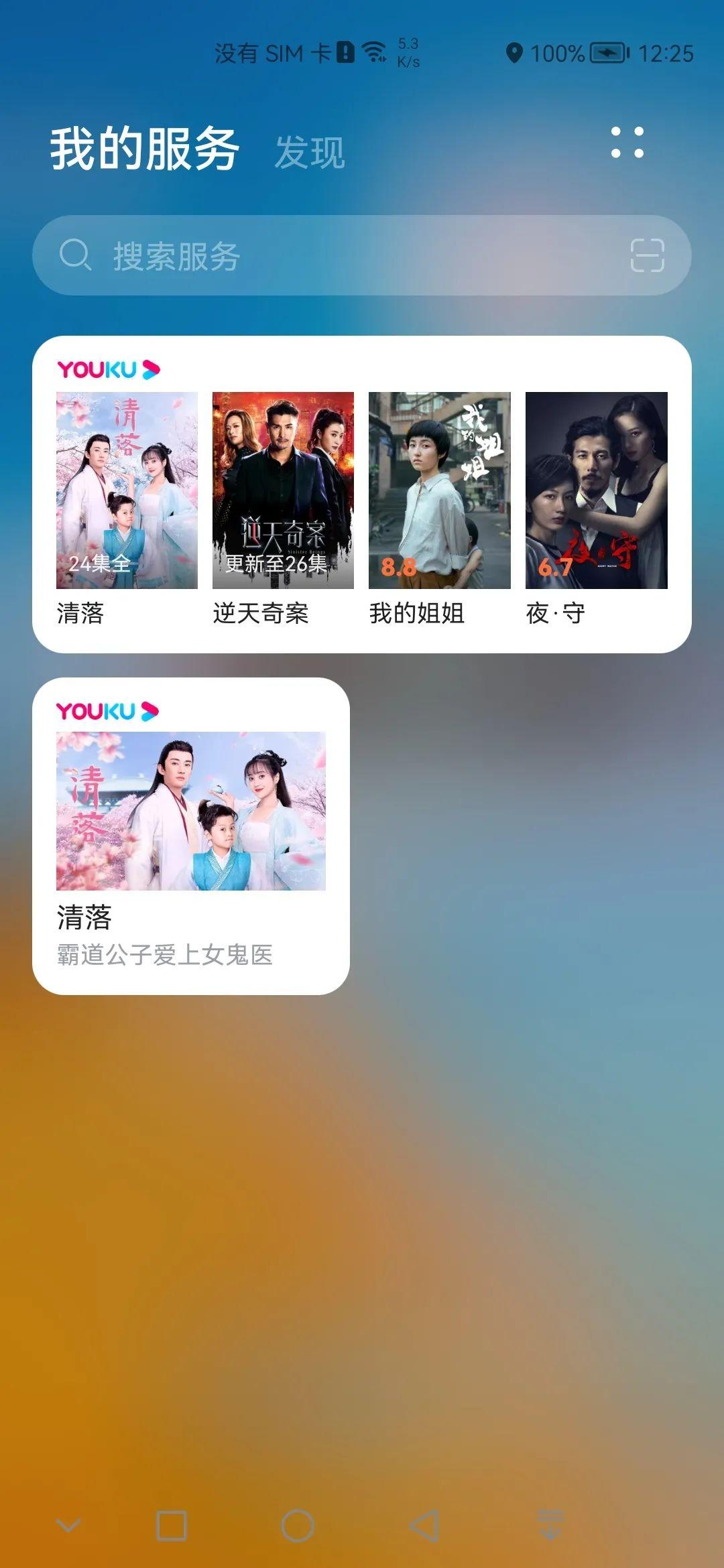Open the scan icon in search bar
724x1568 pixels.
click(647, 256)
